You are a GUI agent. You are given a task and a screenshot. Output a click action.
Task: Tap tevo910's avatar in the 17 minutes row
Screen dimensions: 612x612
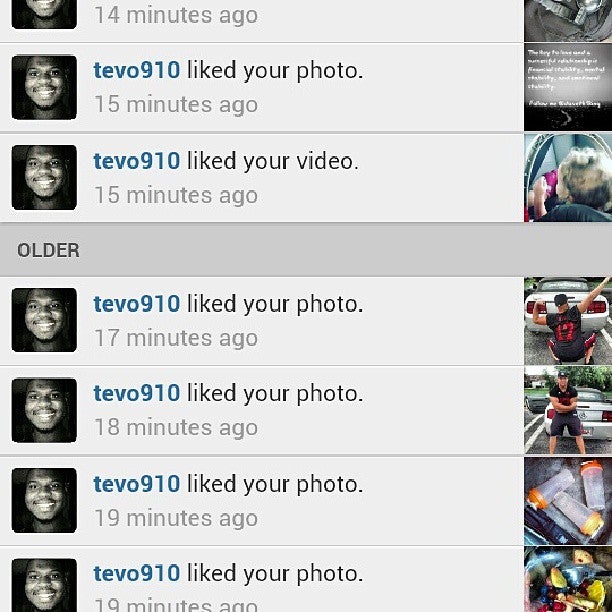tap(44, 320)
